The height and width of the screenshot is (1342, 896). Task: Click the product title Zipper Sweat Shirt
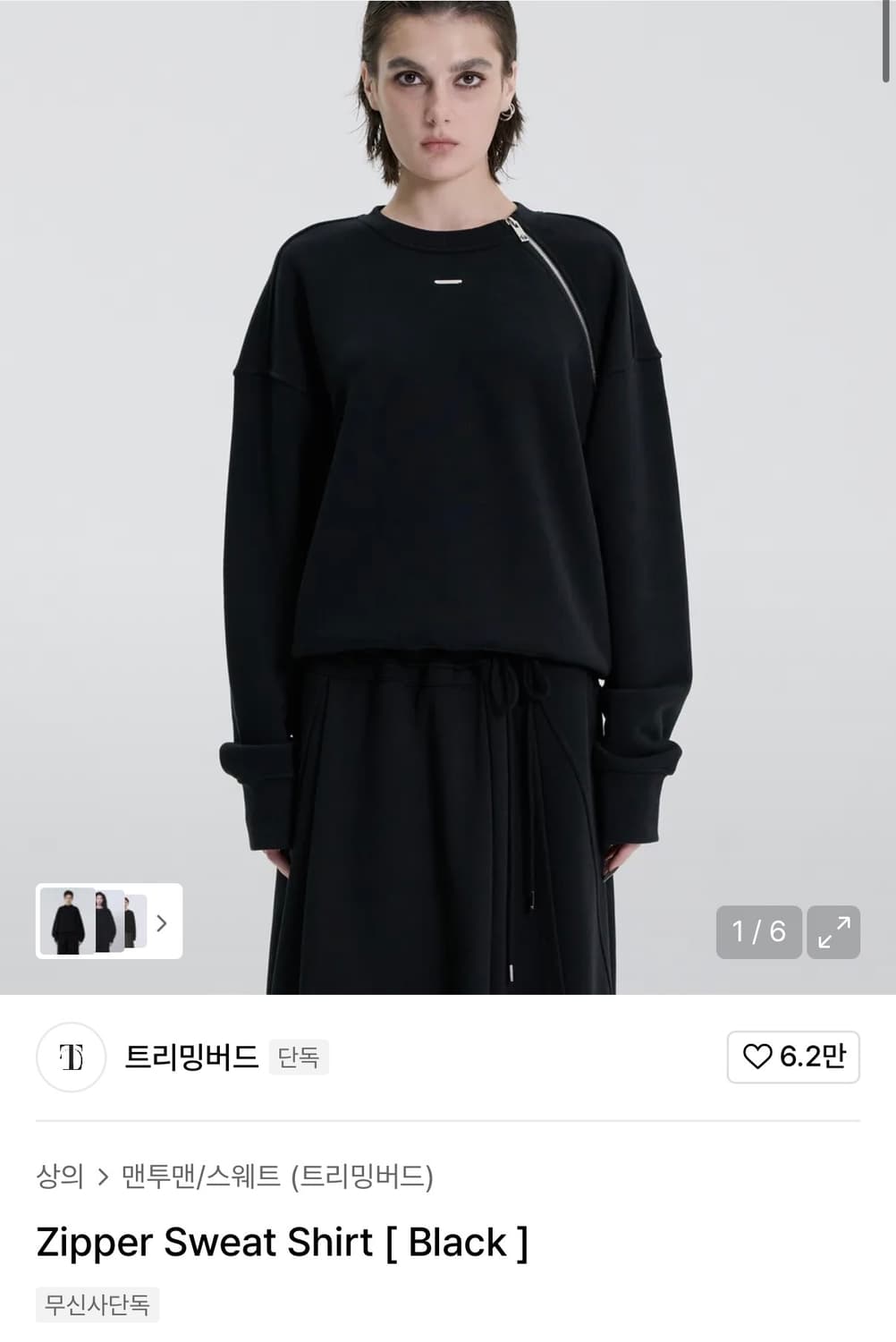(280, 1243)
